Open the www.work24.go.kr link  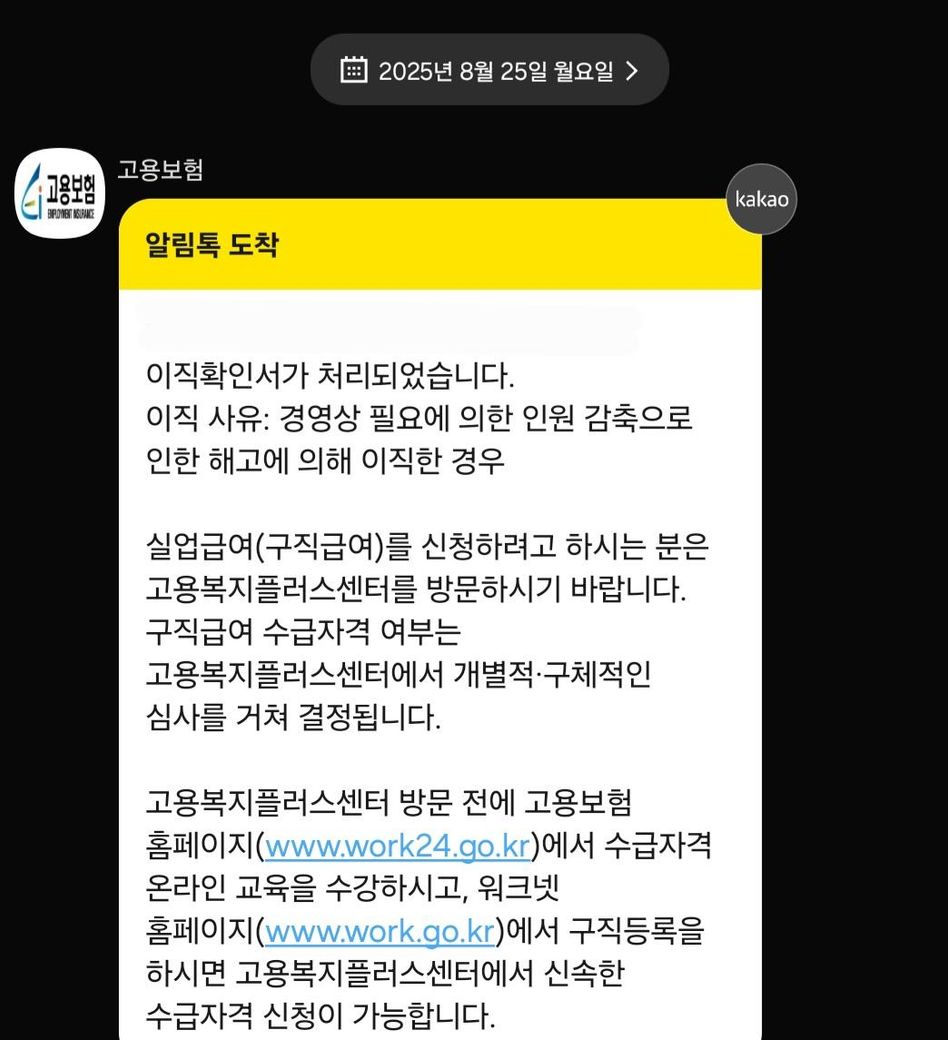click(397, 845)
